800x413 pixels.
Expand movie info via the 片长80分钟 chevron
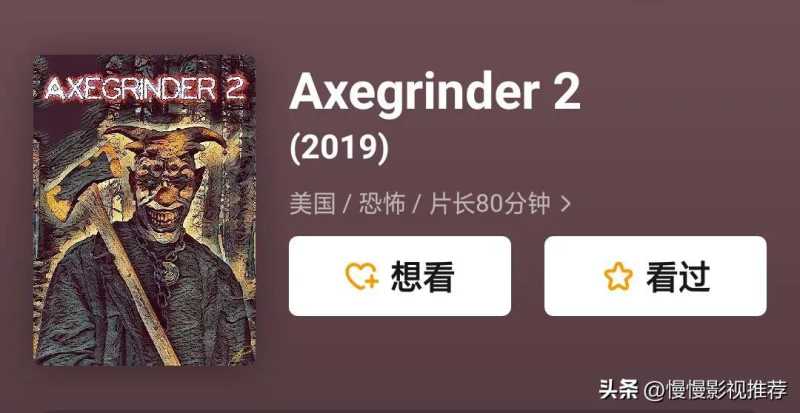tap(566, 204)
